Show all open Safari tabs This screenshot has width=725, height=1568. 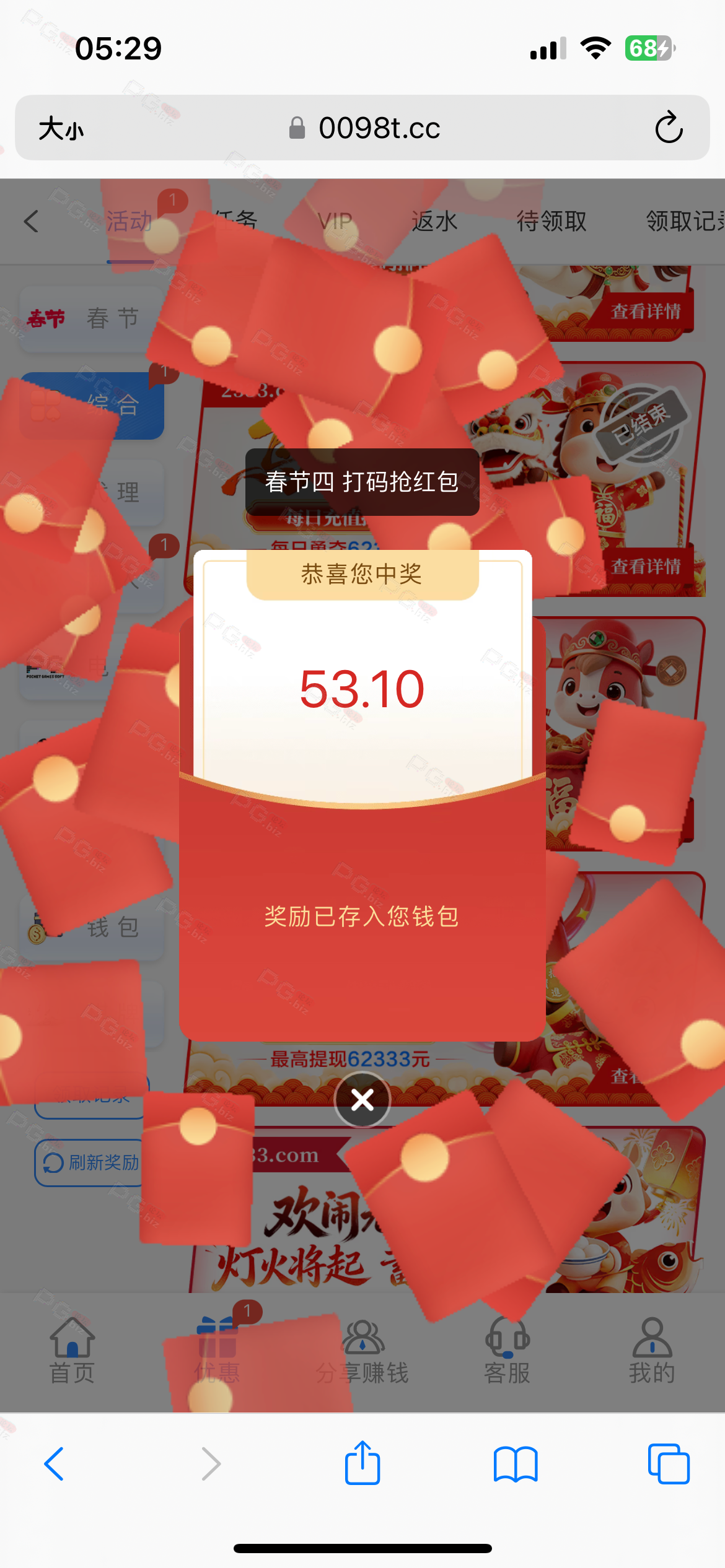(668, 1464)
